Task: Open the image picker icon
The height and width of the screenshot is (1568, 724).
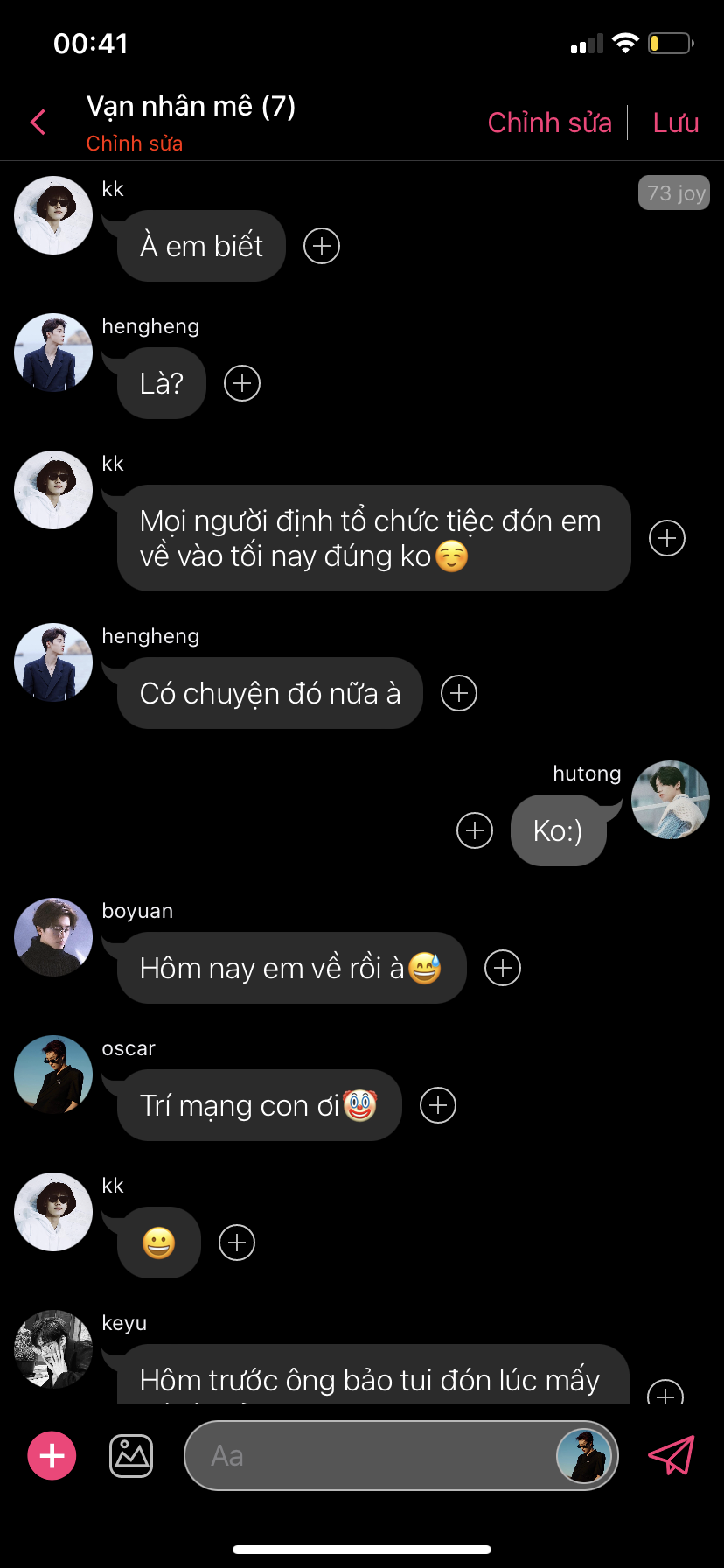Action: (131, 1455)
